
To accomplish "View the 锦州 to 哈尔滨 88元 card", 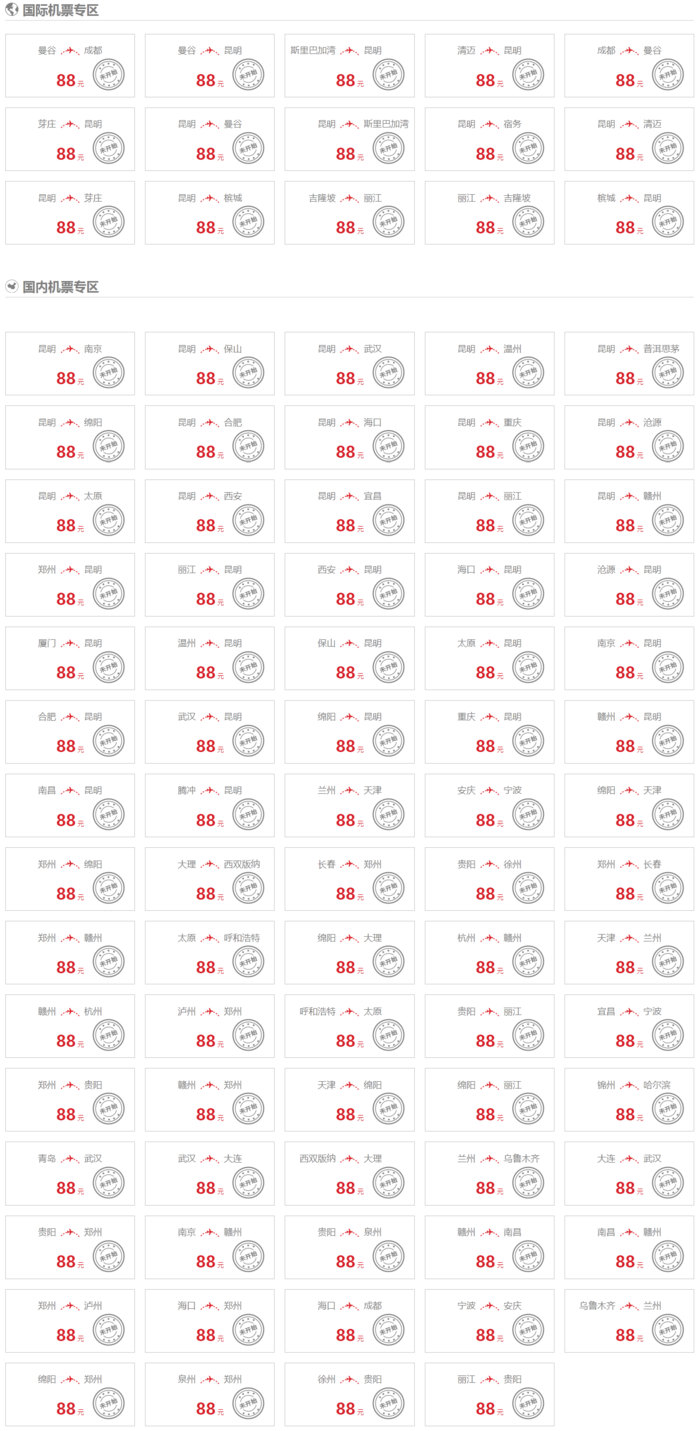I will tap(629, 1099).
